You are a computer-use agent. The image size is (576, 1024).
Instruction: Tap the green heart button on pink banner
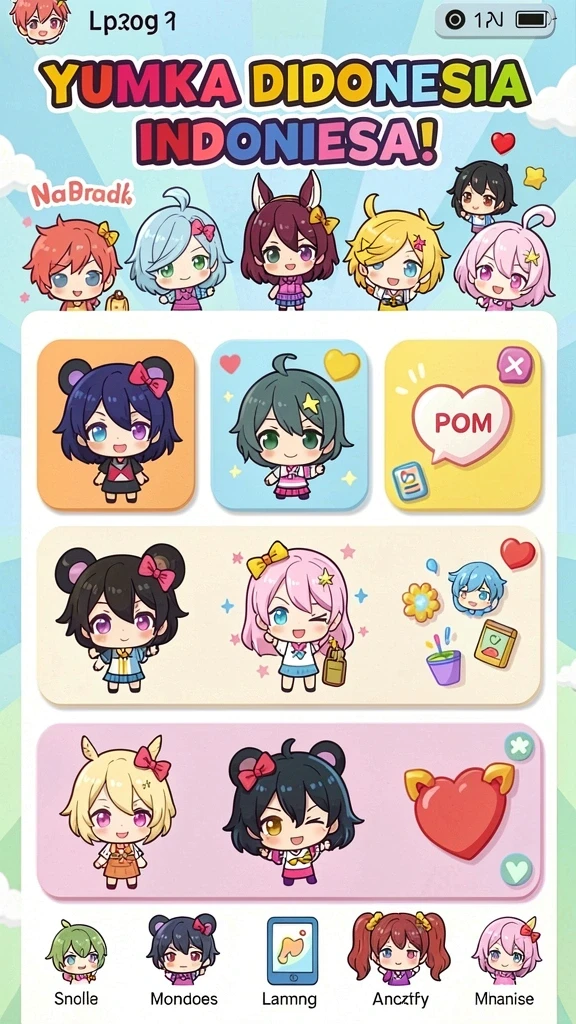[517, 869]
